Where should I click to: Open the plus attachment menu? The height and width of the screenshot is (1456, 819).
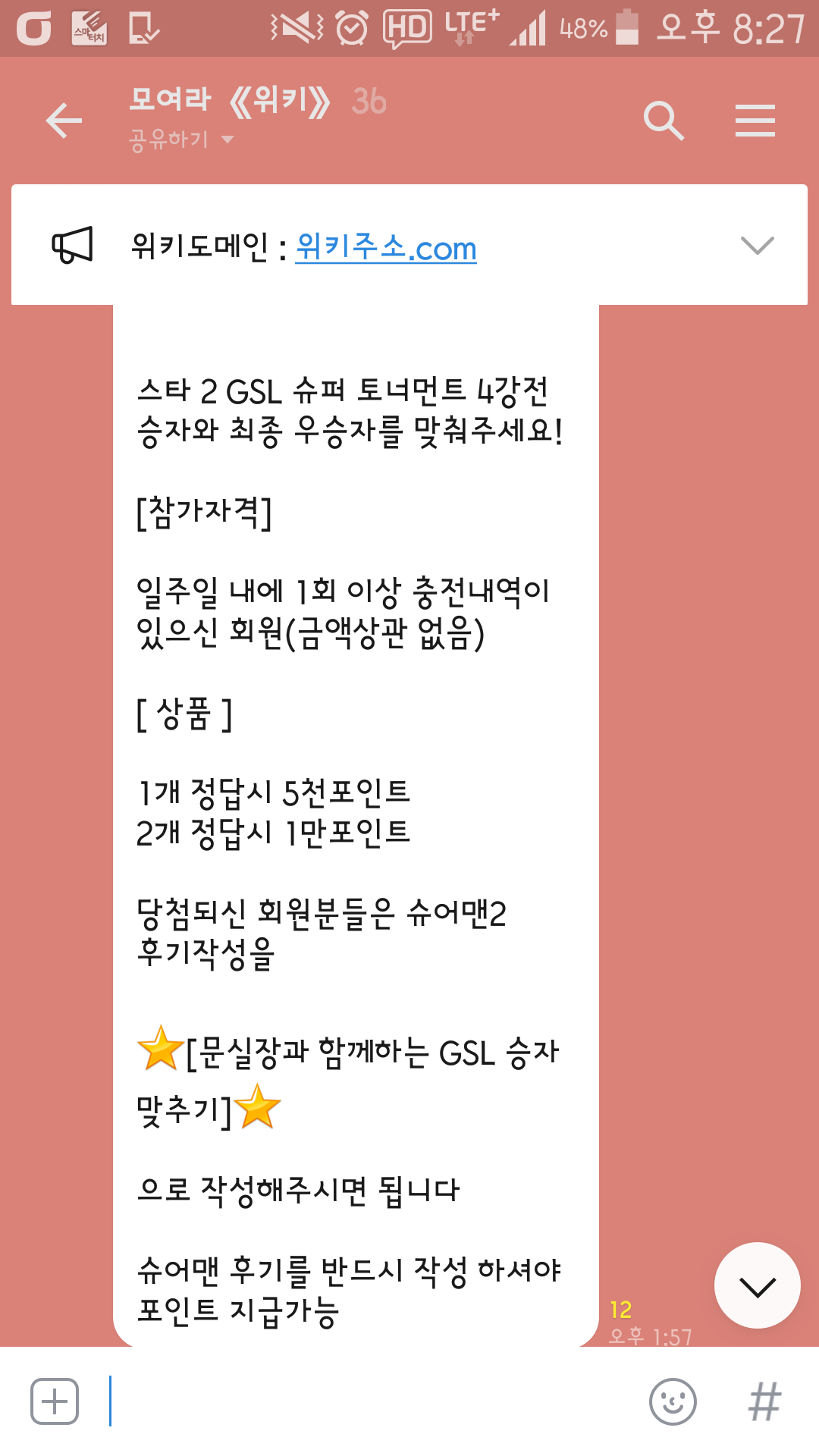[x=55, y=1401]
